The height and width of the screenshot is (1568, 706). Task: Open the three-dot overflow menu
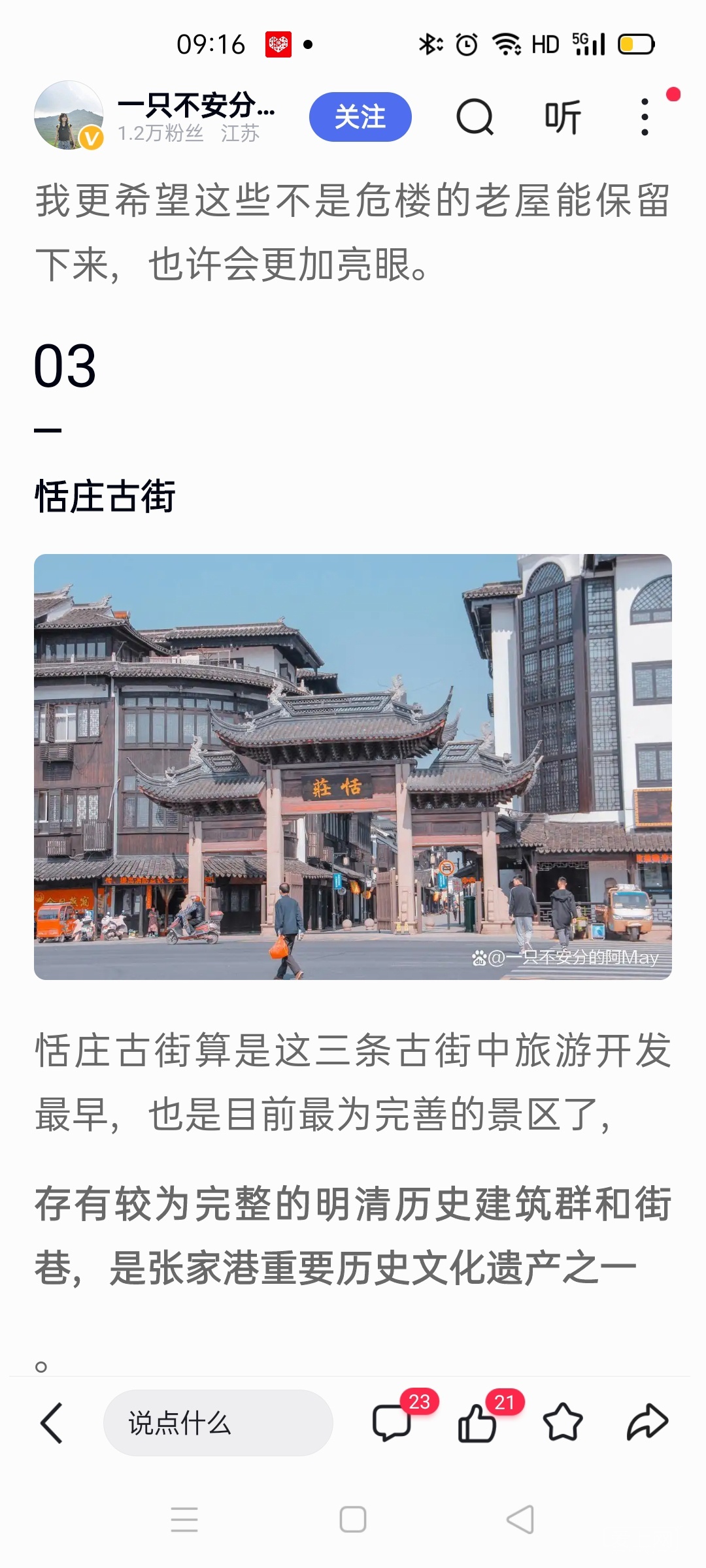(645, 117)
